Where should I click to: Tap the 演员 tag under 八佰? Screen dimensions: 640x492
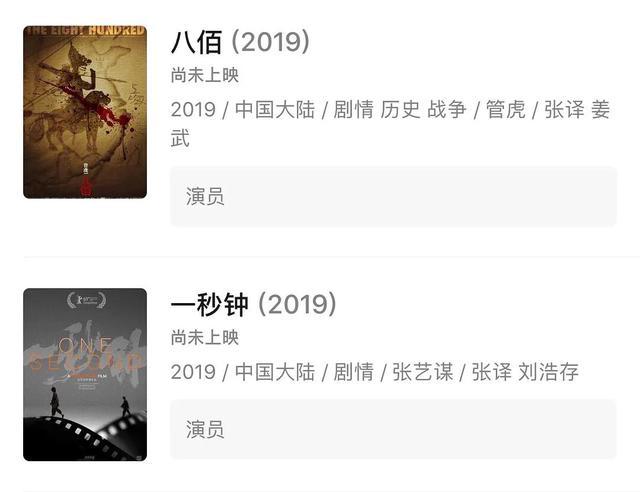click(x=393, y=196)
